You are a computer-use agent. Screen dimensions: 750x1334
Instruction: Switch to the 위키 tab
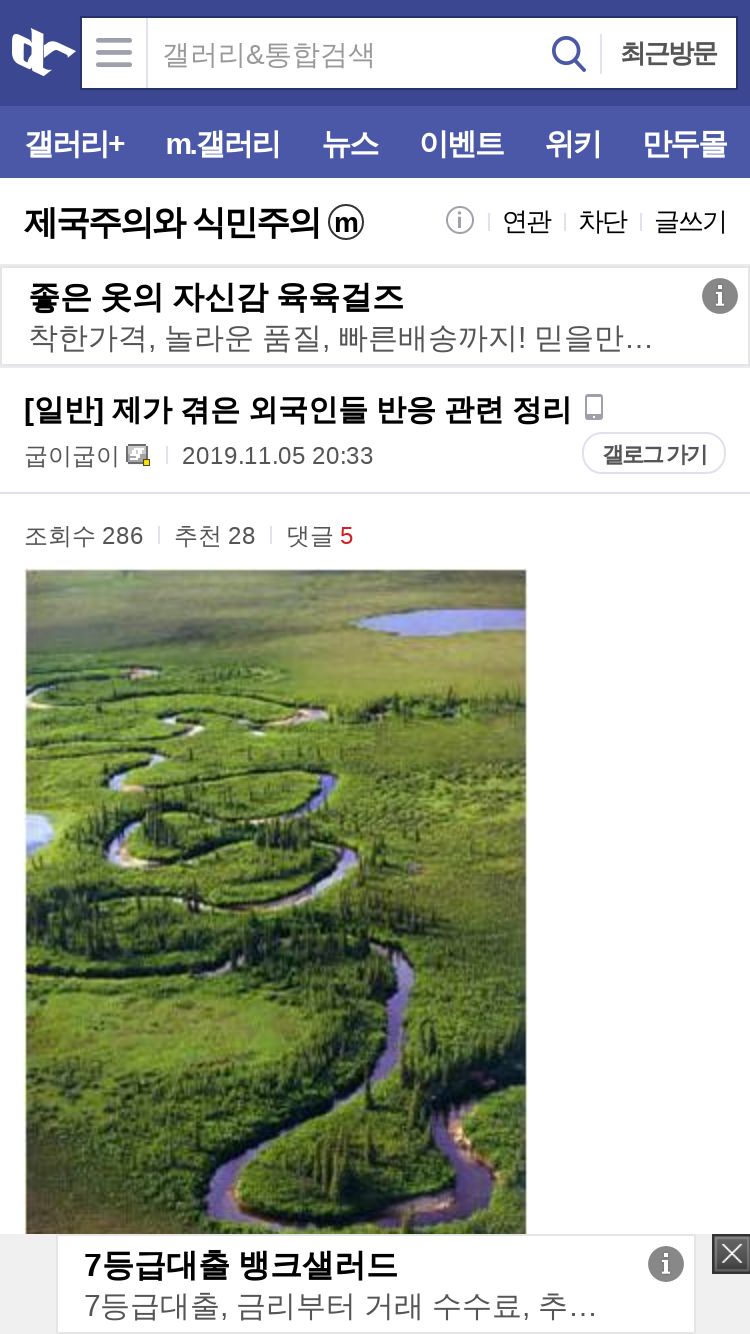pos(573,143)
